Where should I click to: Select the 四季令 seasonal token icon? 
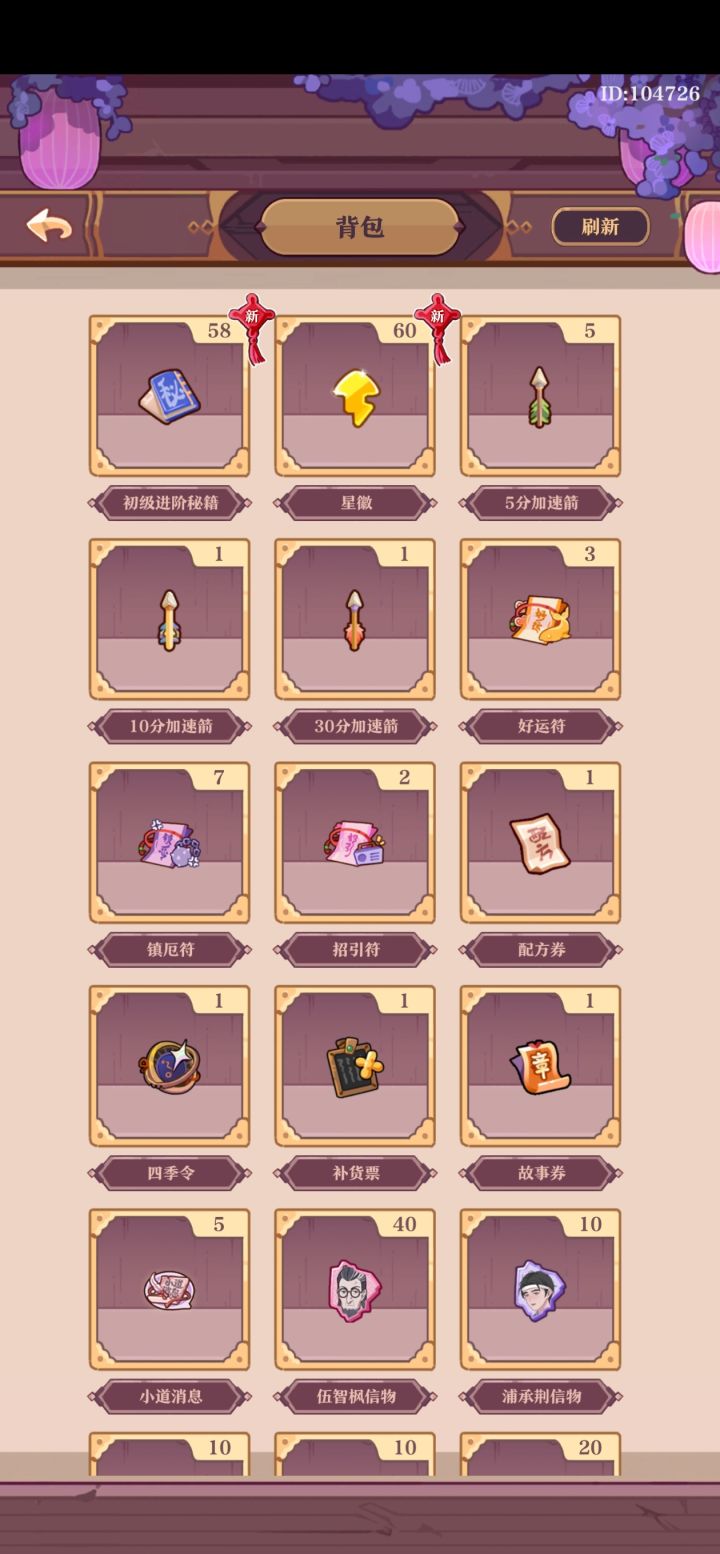point(169,1067)
